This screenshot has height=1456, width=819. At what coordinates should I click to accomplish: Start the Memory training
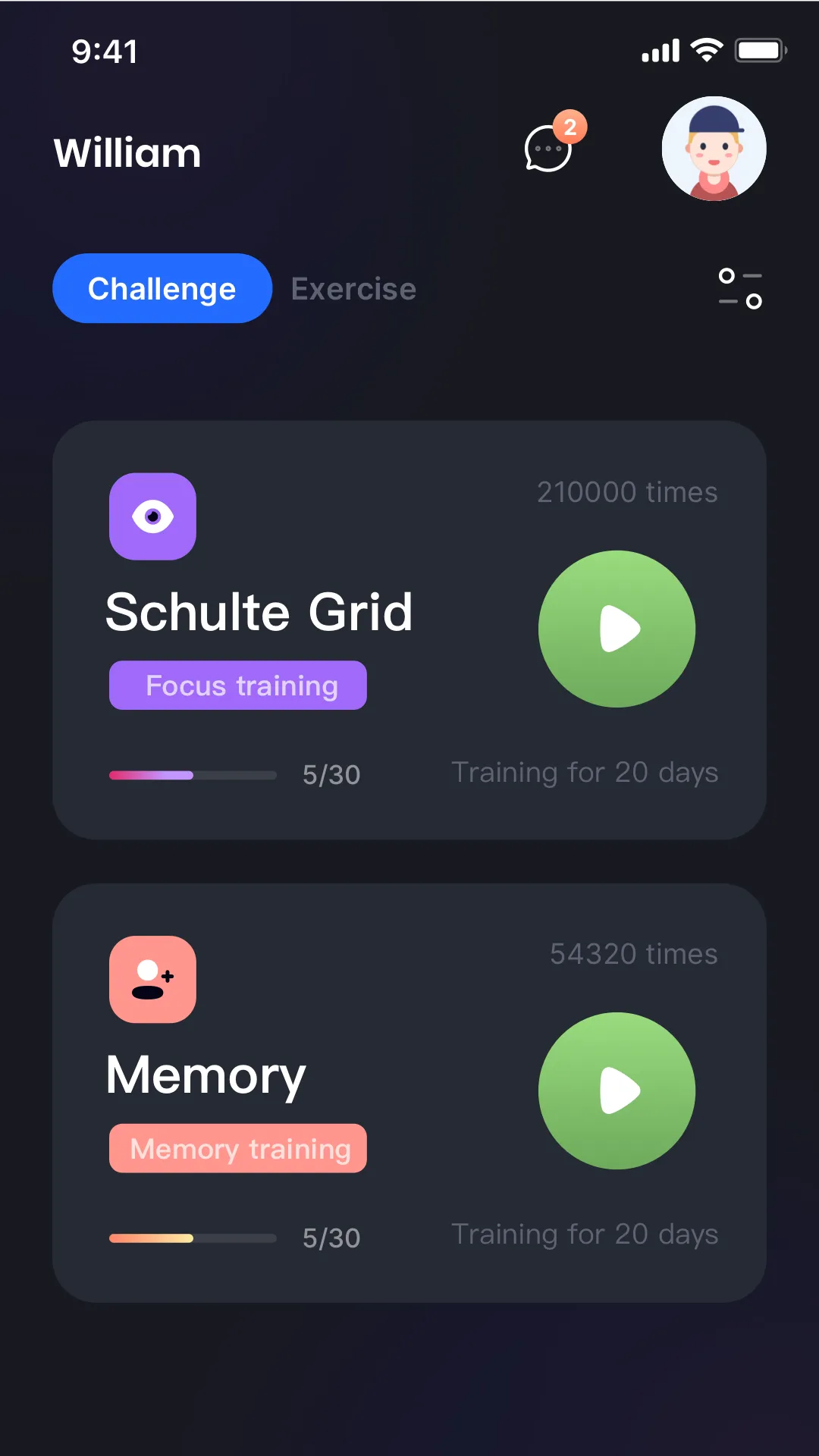tap(617, 1090)
